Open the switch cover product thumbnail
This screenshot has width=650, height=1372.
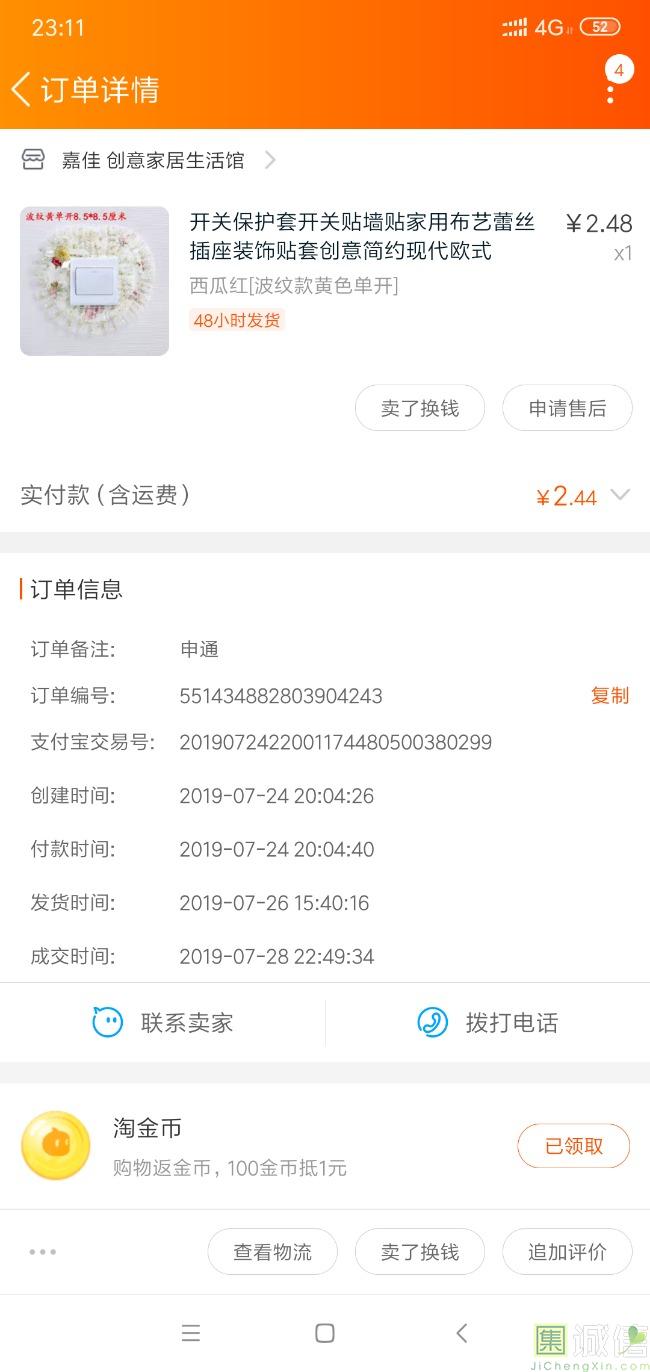95,281
